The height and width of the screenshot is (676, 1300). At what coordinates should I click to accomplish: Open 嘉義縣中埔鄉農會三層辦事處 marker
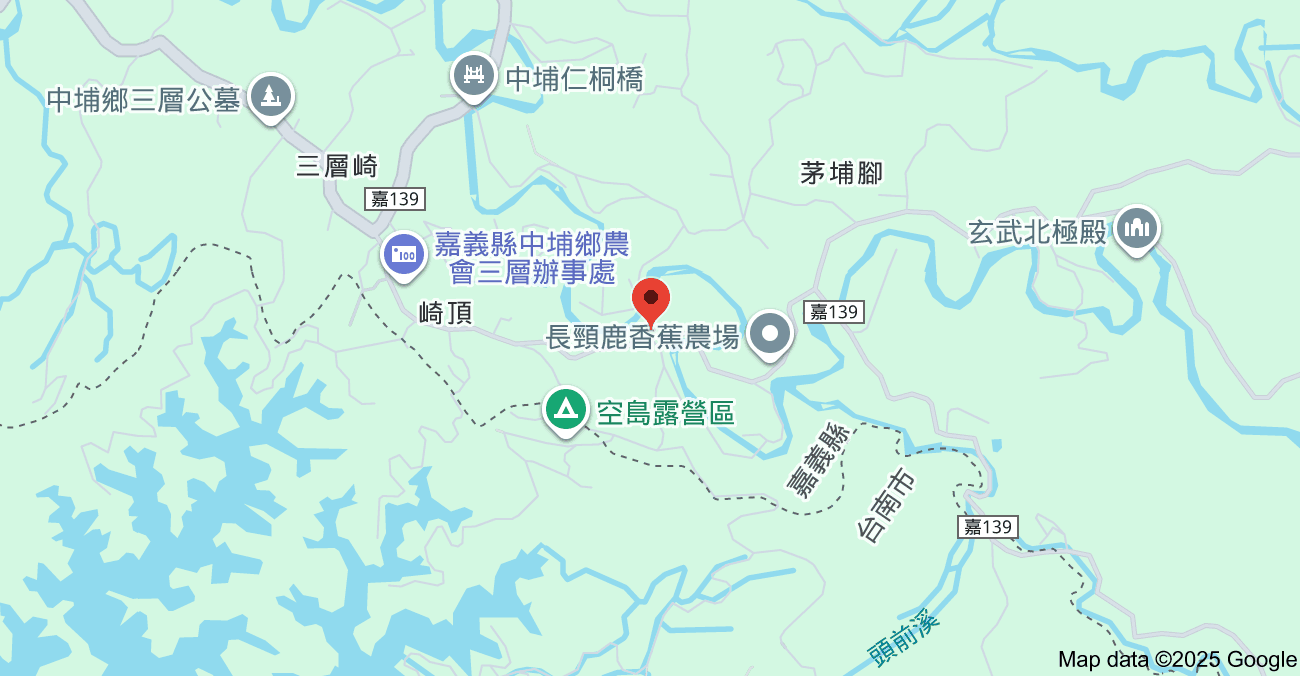click(404, 254)
